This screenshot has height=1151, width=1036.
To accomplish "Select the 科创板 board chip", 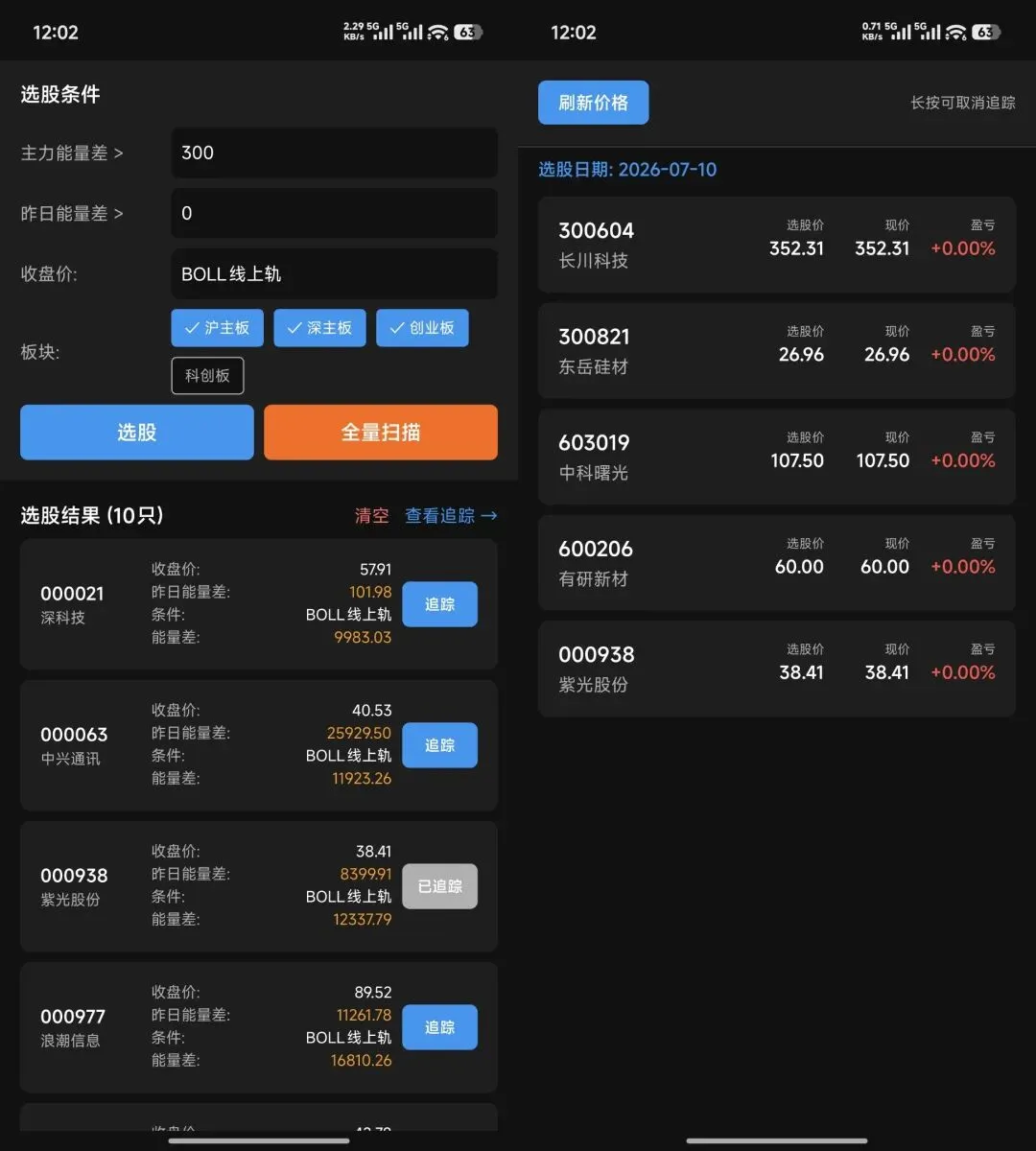I will [207, 376].
